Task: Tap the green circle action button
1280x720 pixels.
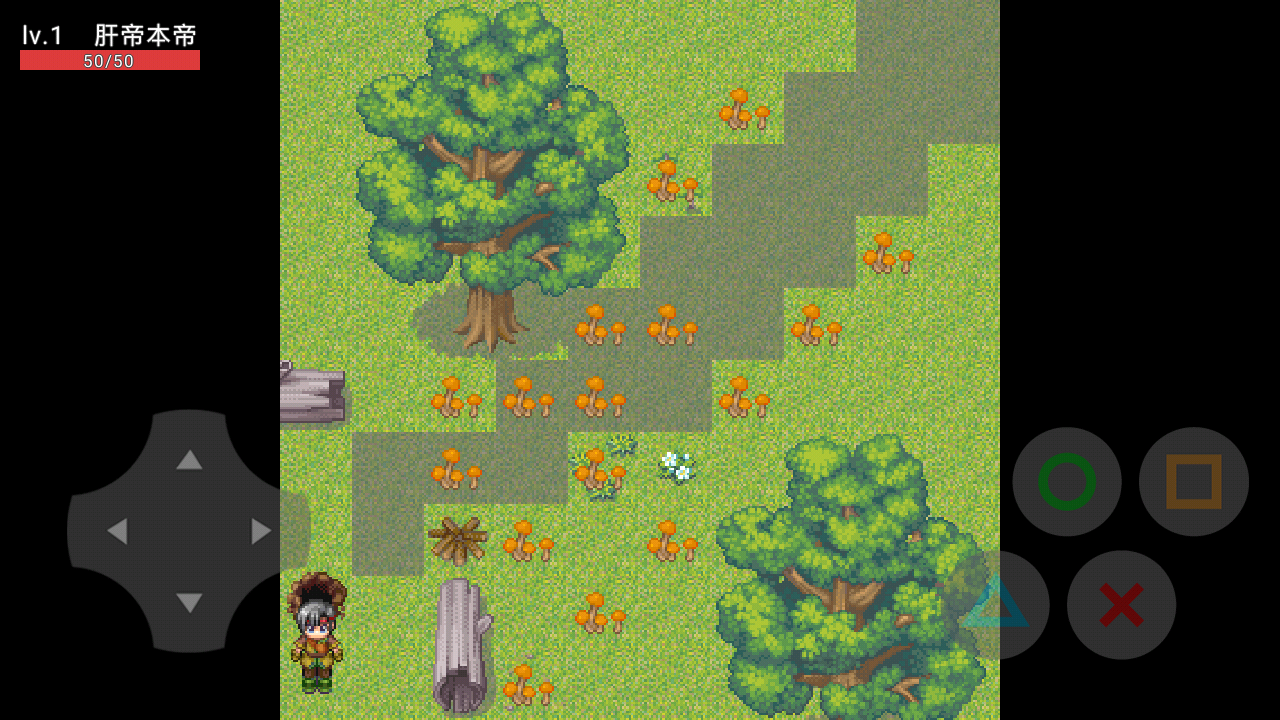Action: (1067, 482)
